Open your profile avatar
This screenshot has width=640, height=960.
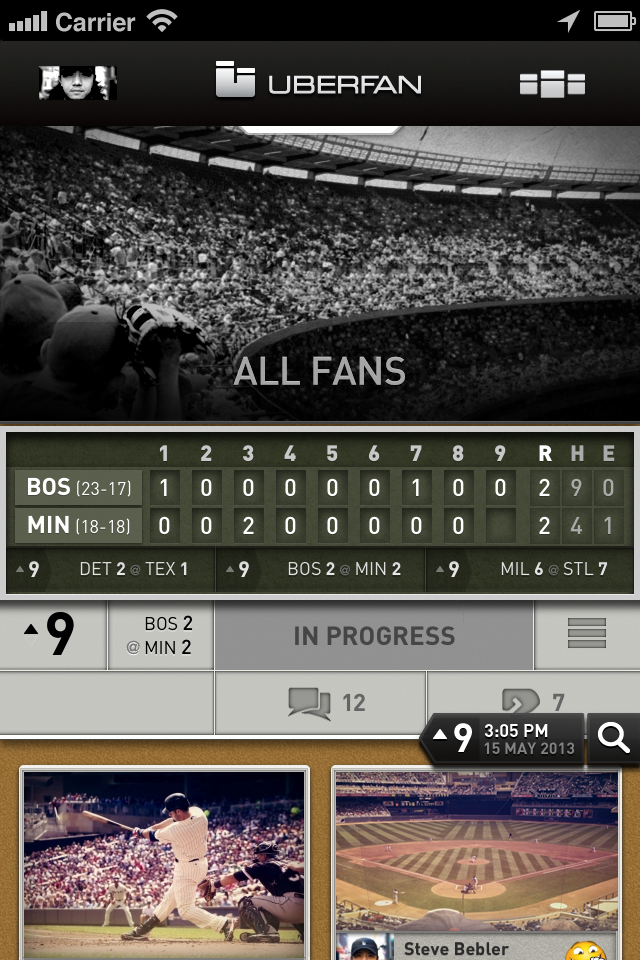click(78, 83)
